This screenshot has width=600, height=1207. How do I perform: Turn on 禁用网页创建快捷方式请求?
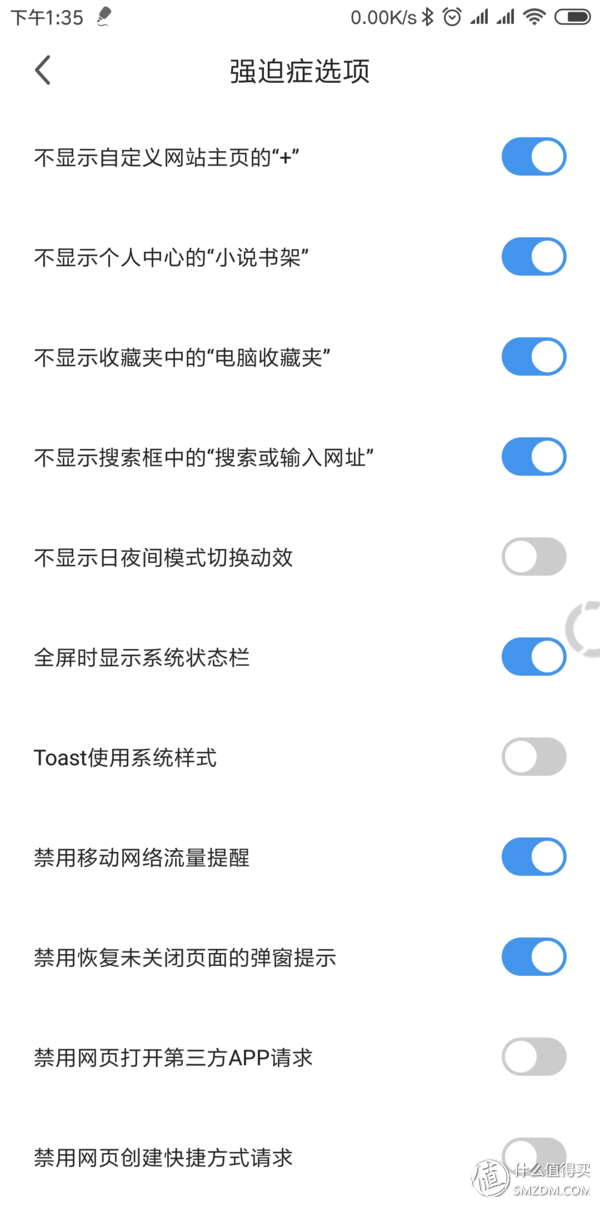pos(534,1157)
